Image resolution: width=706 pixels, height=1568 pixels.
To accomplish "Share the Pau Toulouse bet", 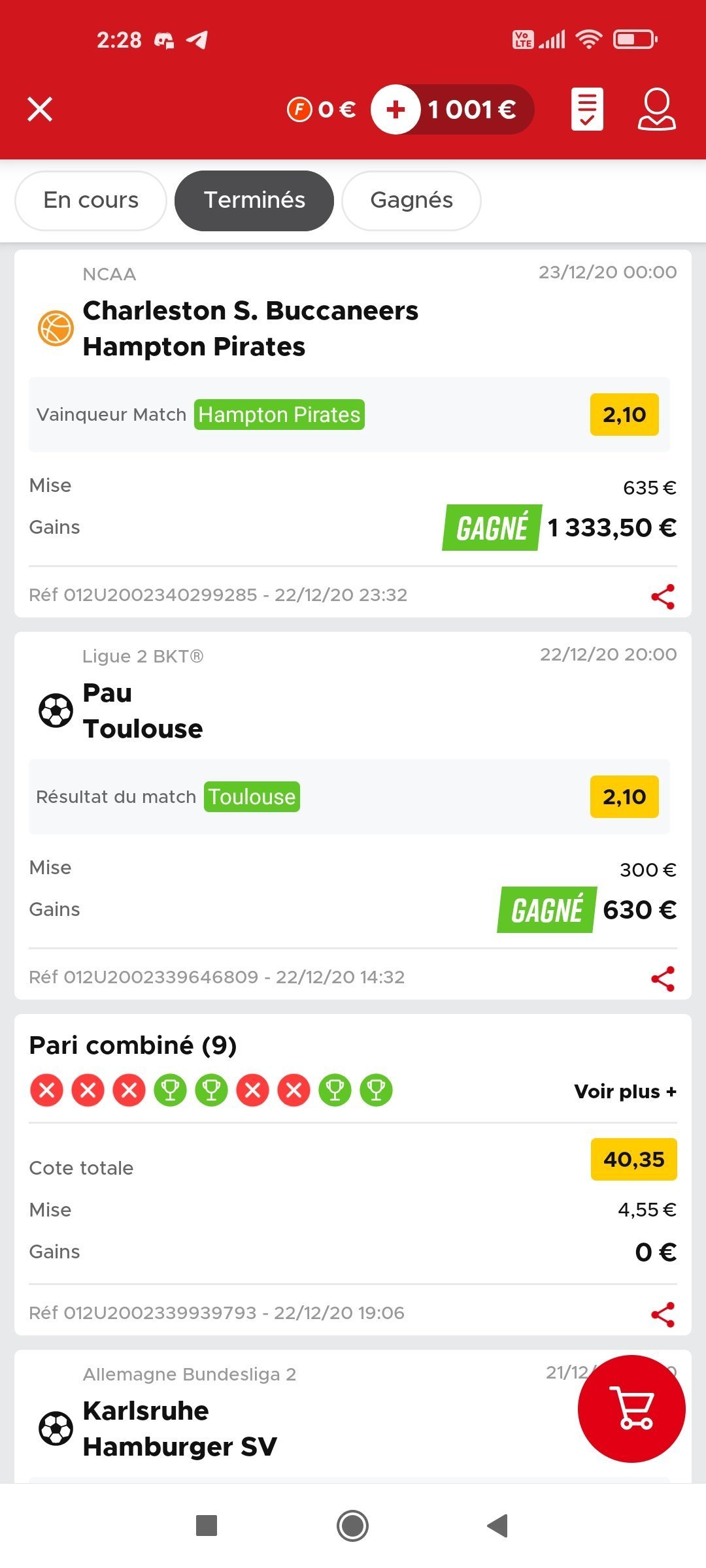I will click(x=663, y=979).
